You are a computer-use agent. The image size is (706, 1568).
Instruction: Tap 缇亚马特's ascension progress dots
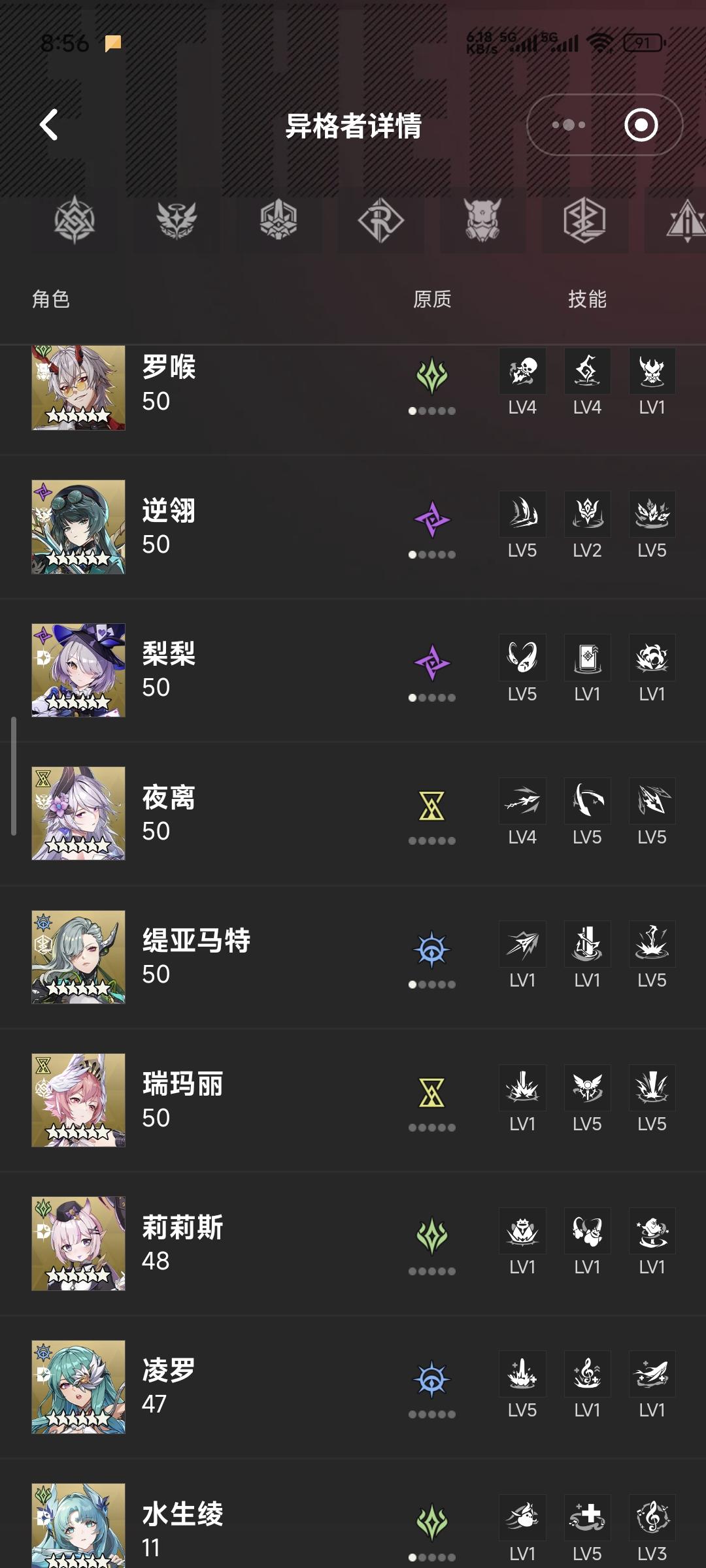pyautogui.click(x=431, y=983)
